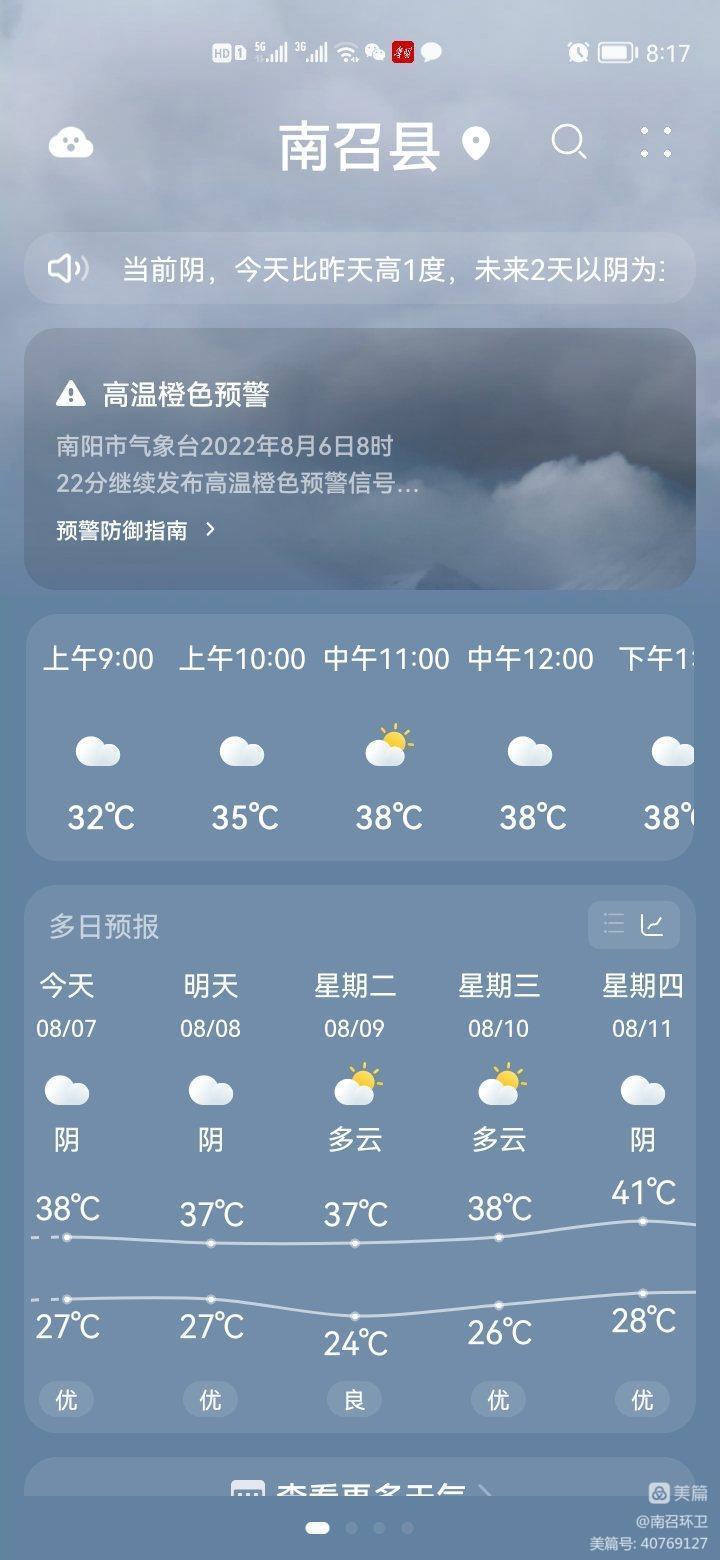Click the speaker icon to hear weather broadcast
720x1560 pixels.
point(66,268)
